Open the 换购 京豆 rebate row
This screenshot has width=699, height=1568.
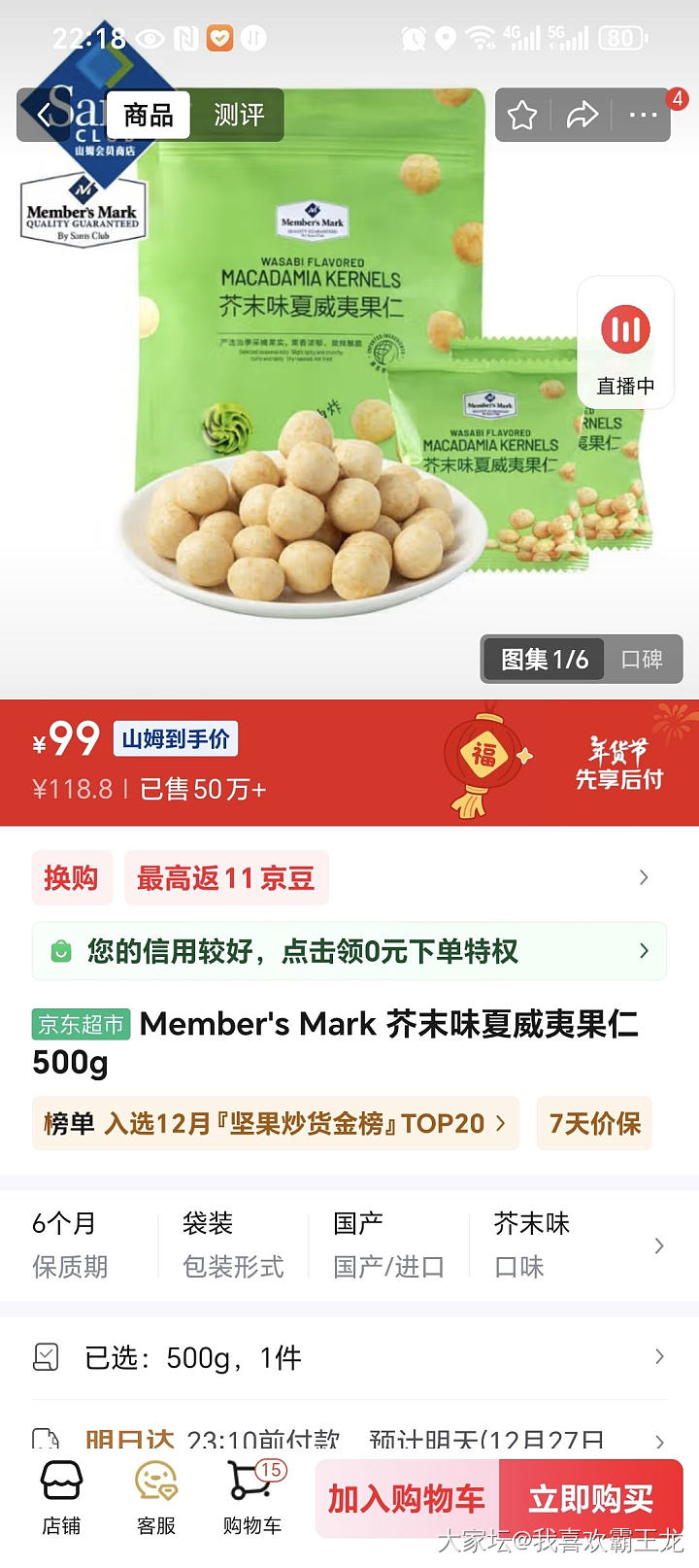pyautogui.click(x=349, y=878)
